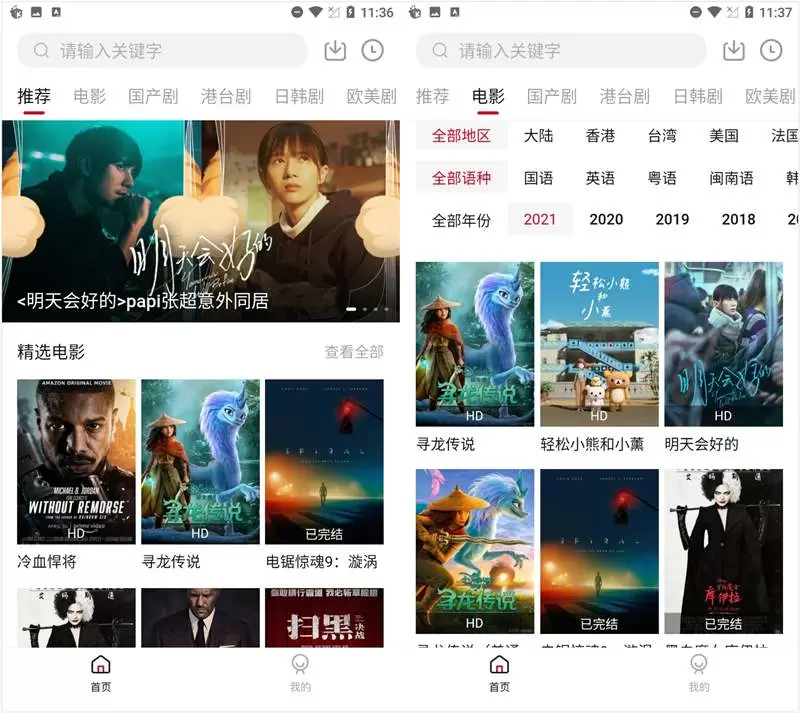Select the 全部年份 year filter
This screenshot has height=713, width=800.
pos(461,220)
